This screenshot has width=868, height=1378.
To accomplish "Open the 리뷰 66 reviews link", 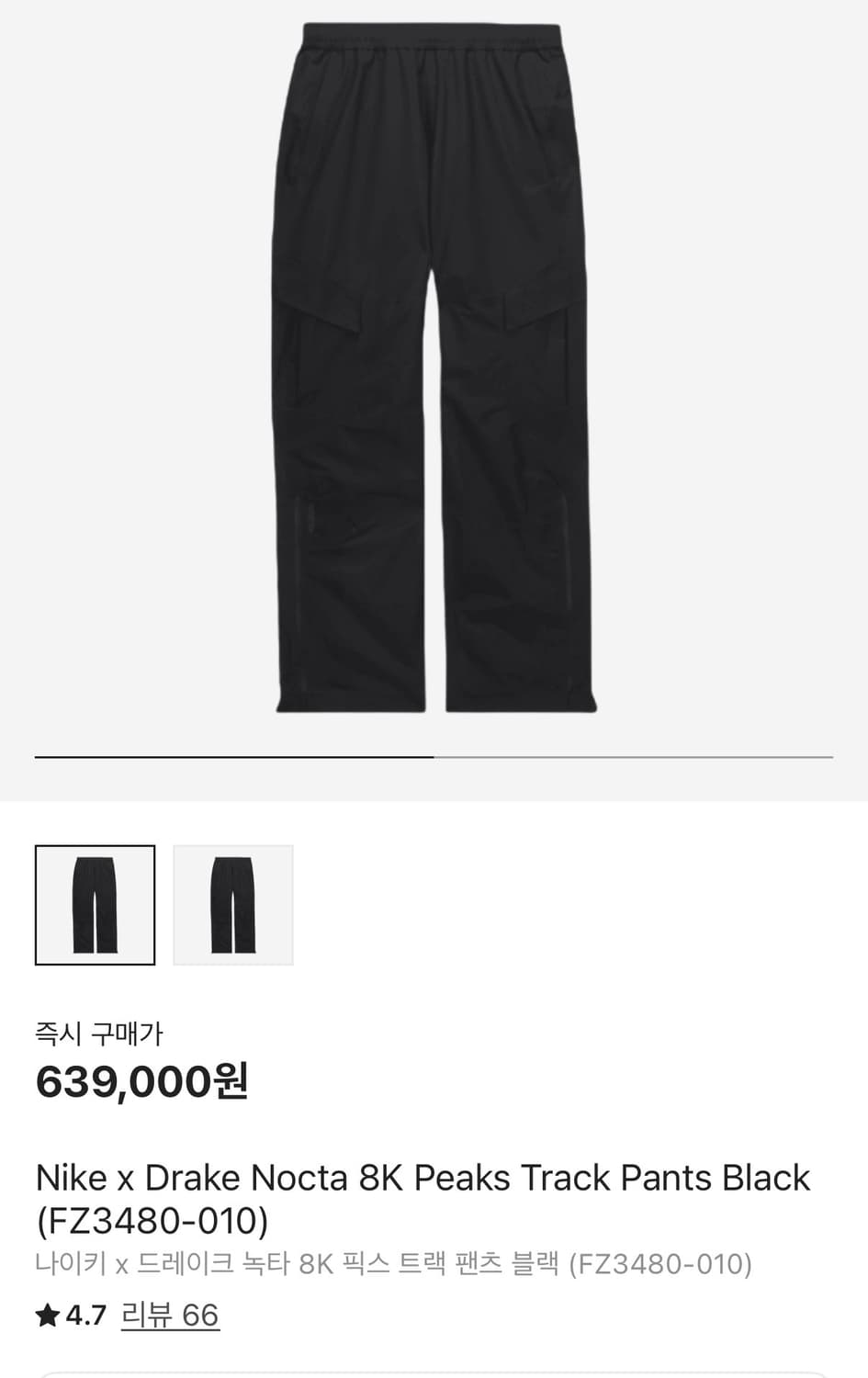I will 170,1315.
